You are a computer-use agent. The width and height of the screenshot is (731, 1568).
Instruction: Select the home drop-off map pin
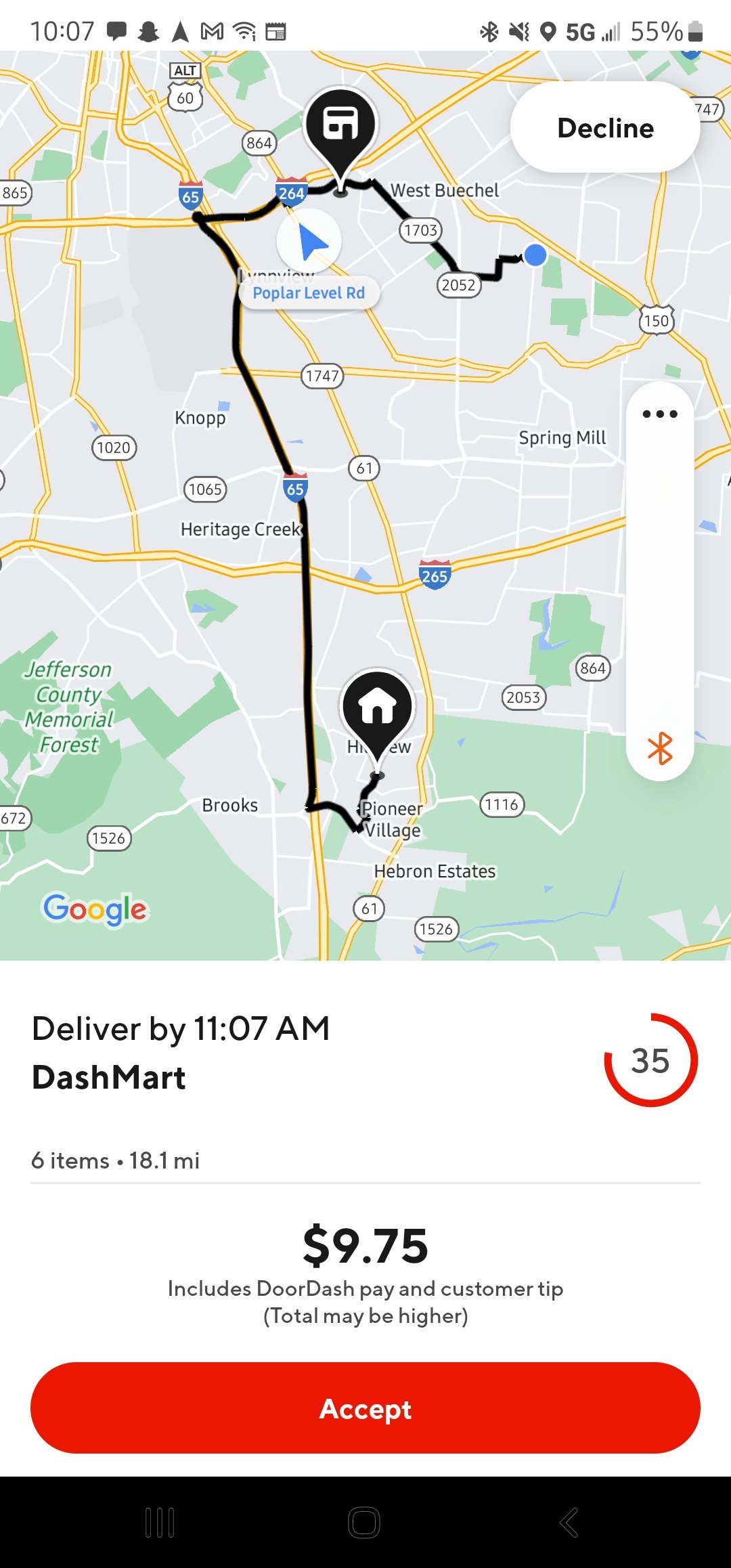378,707
